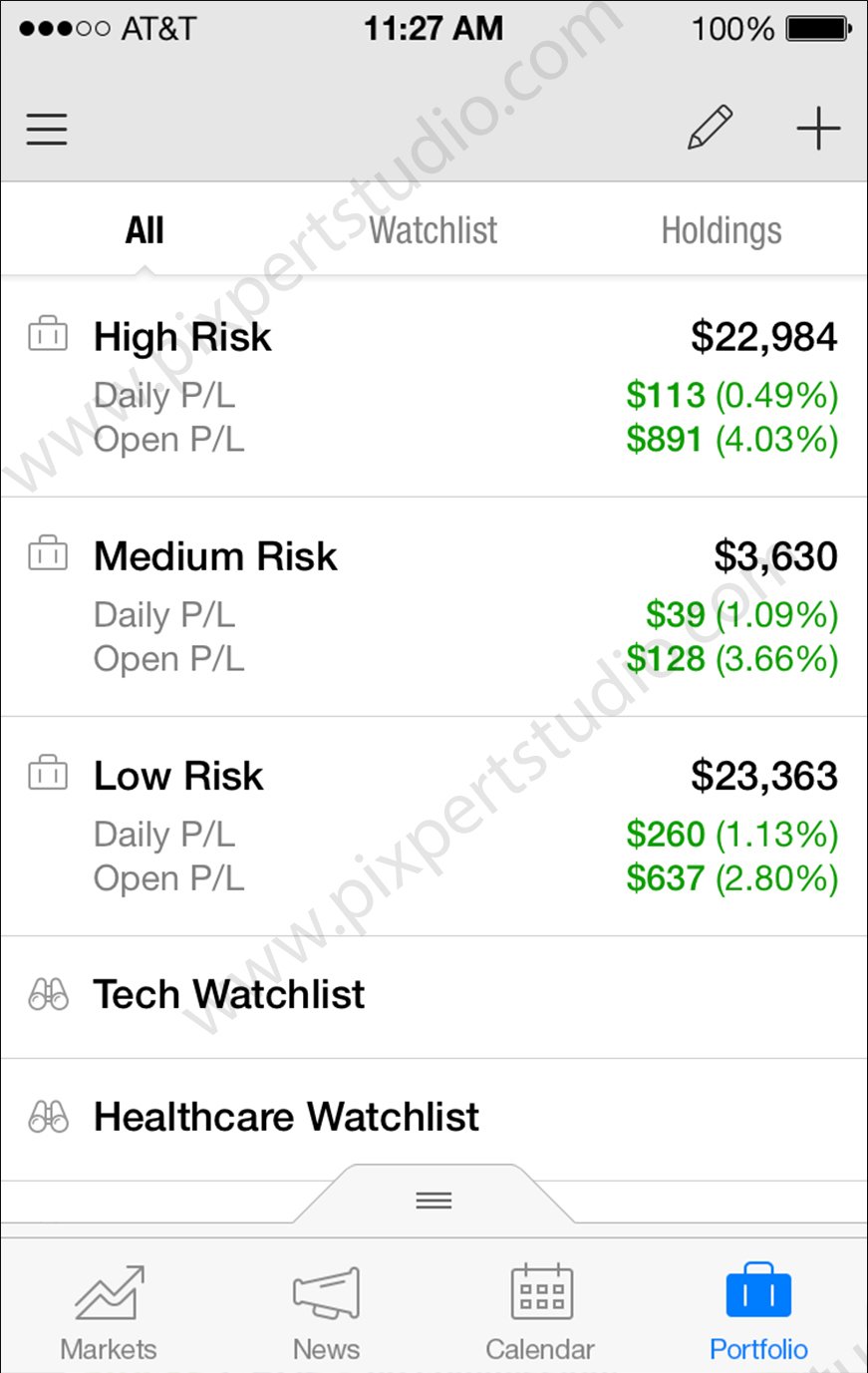
Task: Open the Low Risk portfolio
Action: [434, 826]
